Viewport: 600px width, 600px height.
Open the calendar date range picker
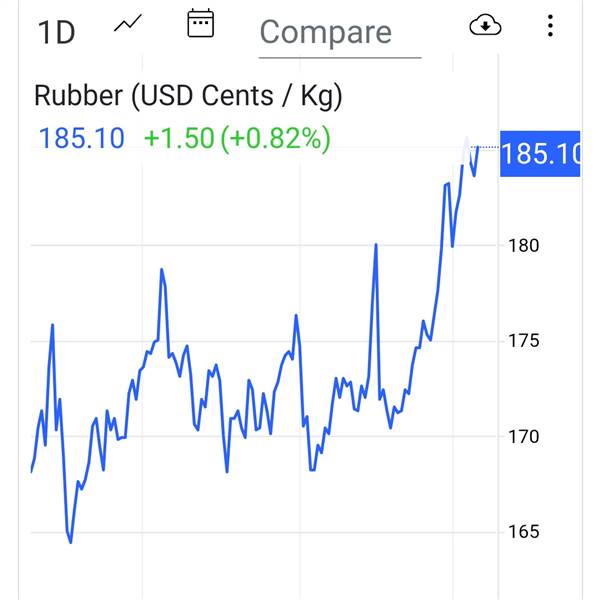click(201, 23)
